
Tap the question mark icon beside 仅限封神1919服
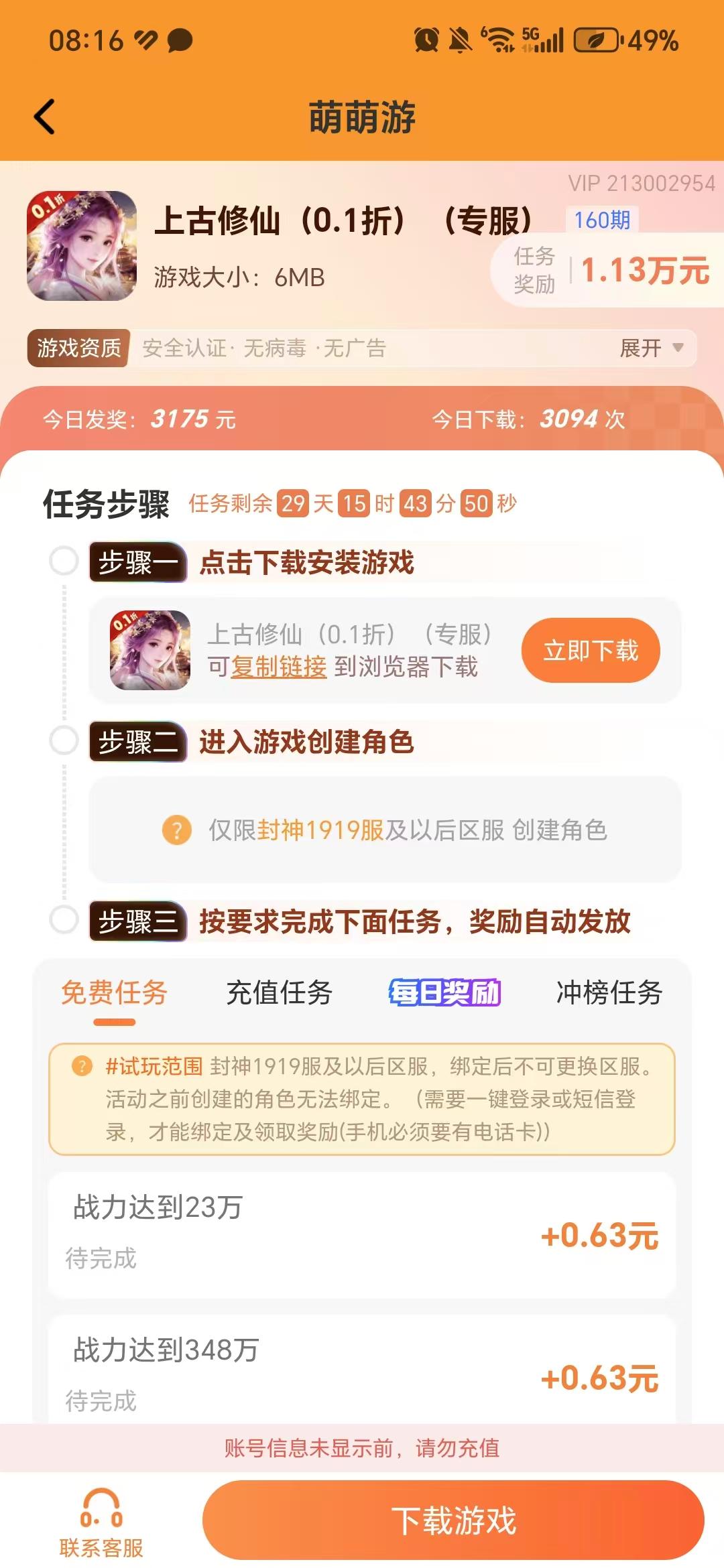coord(176,833)
